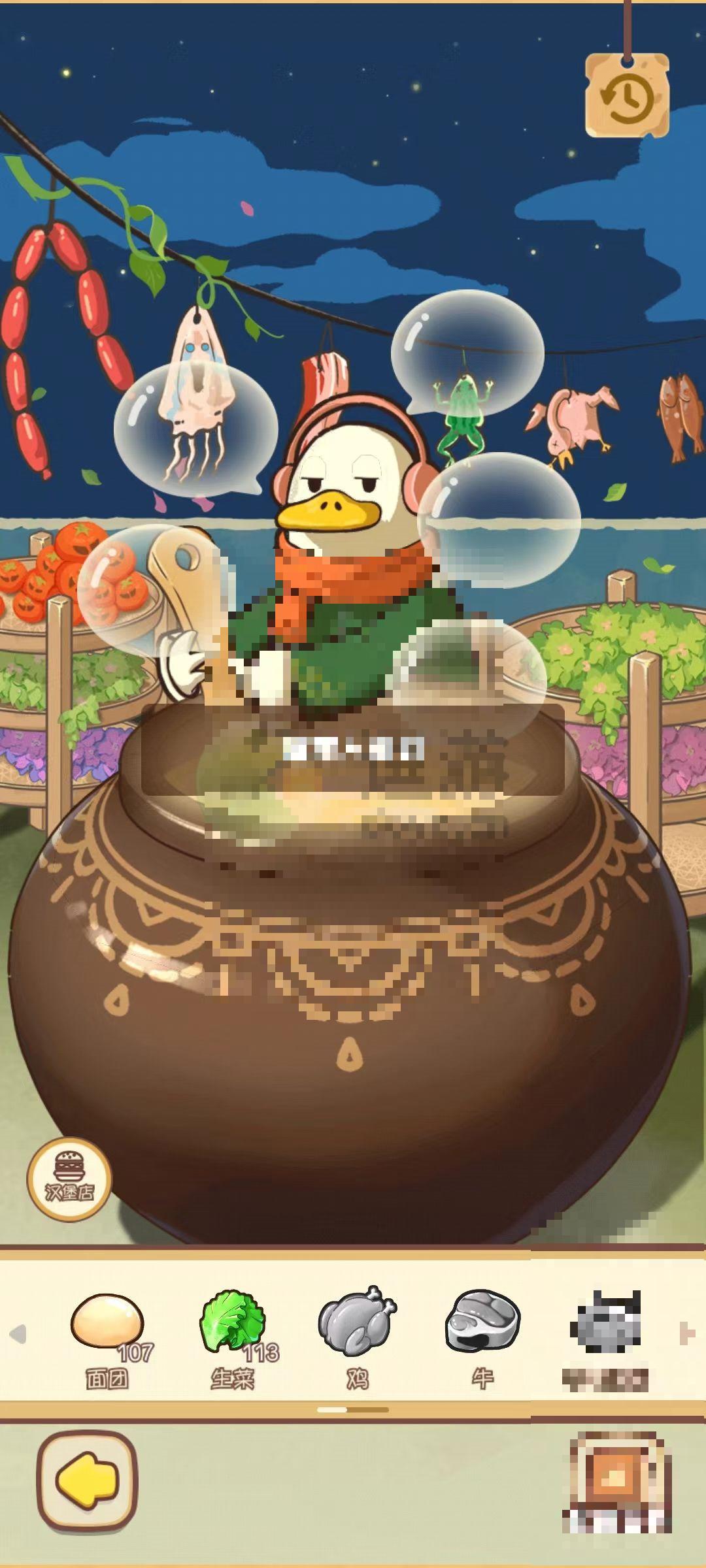Show previous ingredients with left arrow
Screen dimensions: 706x1568
coord(18,1334)
